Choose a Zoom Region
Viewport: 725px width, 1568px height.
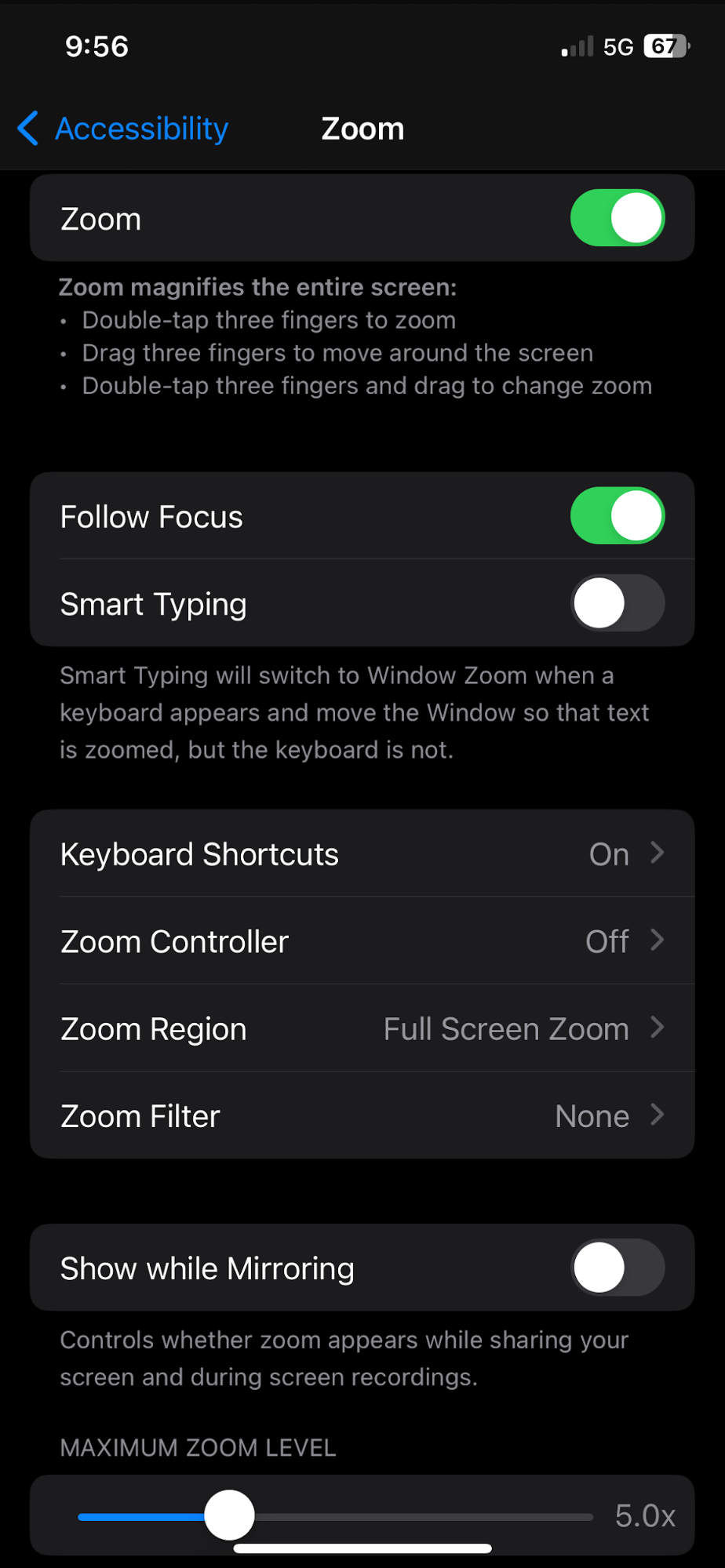(x=362, y=1028)
